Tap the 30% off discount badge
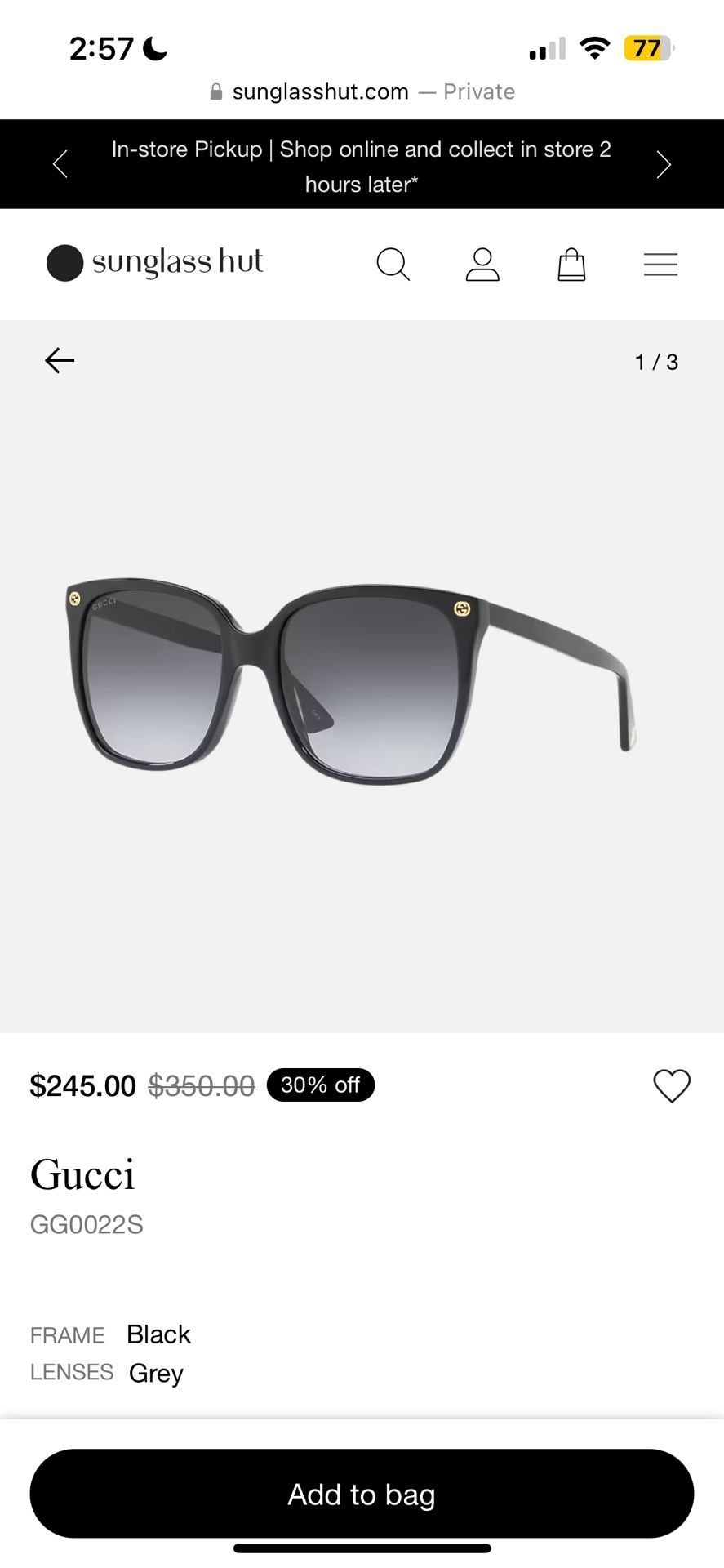The image size is (724, 1568). coord(321,1085)
